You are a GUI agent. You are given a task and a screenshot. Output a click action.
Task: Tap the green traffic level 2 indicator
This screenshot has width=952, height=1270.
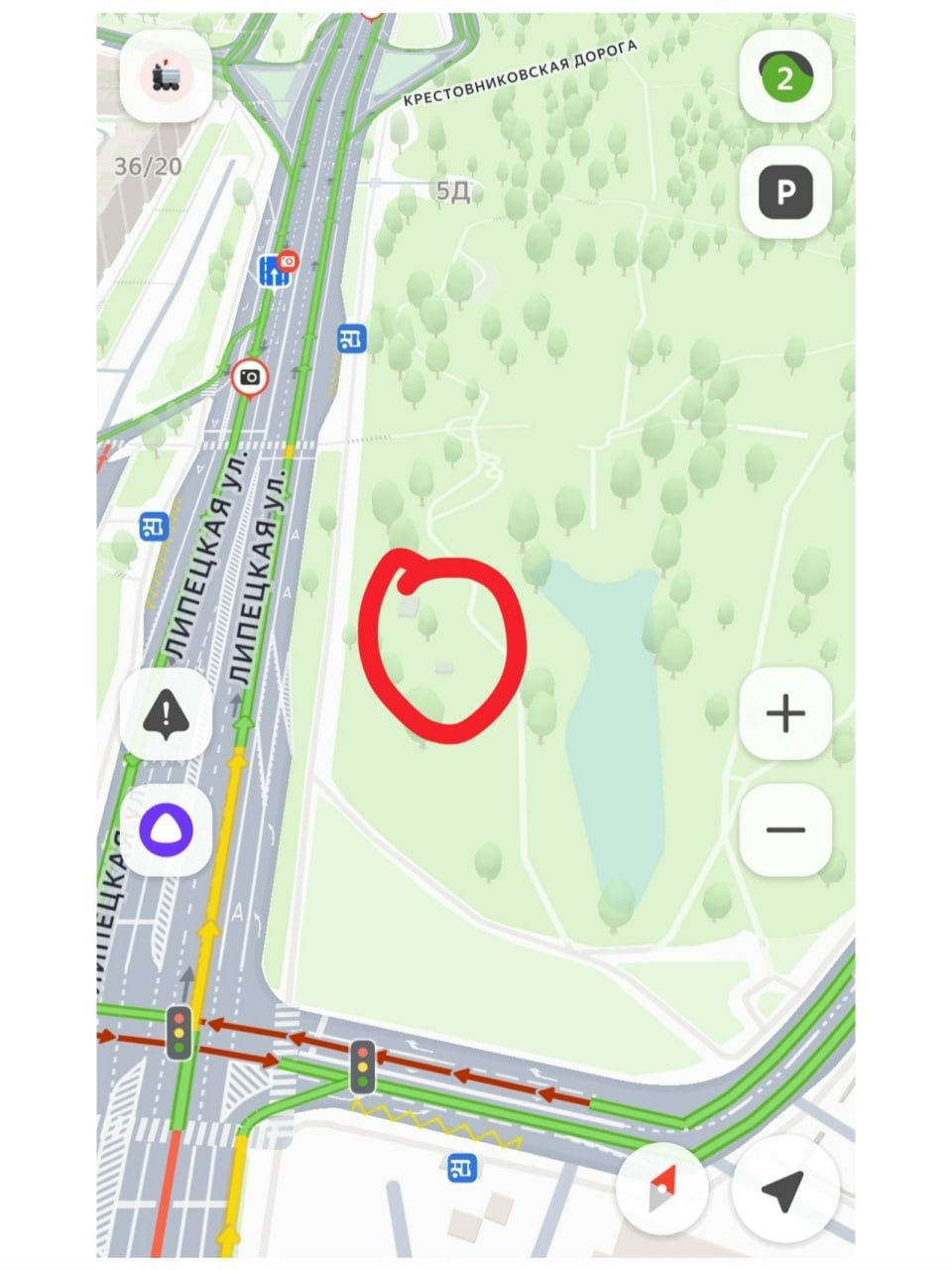[784, 77]
